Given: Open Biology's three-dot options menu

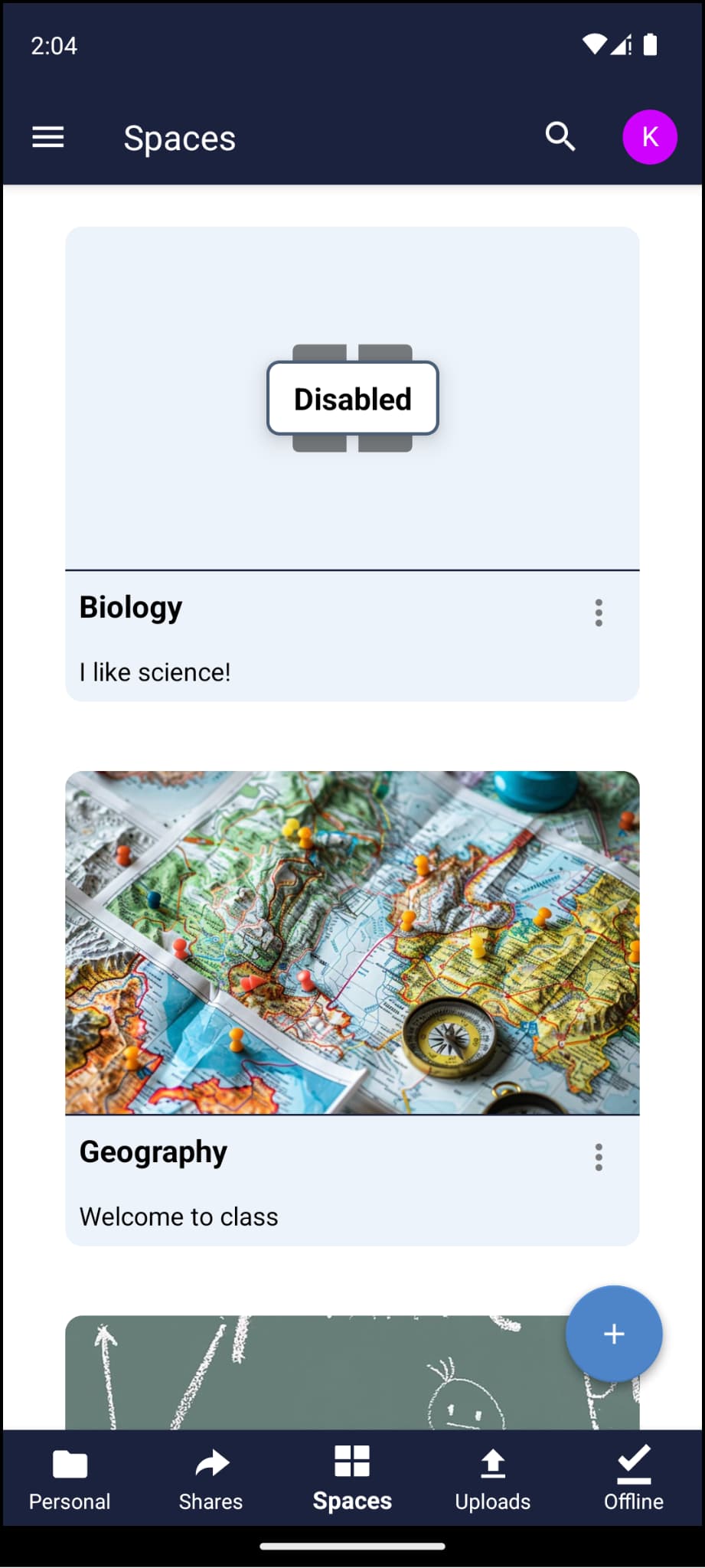Looking at the screenshot, I should 599,612.
